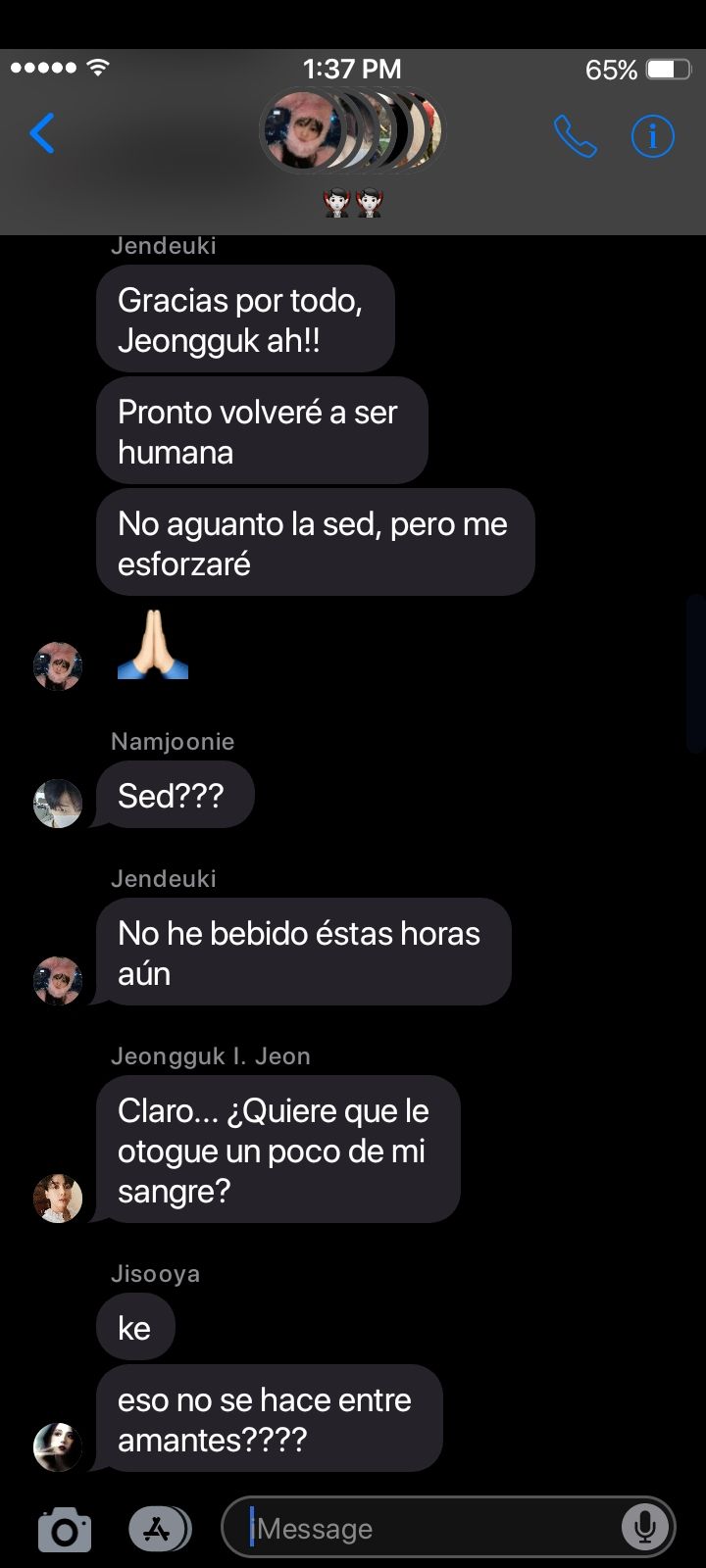Open the App Store apps drawer
Image resolution: width=706 pixels, height=1568 pixels.
(159, 1529)
